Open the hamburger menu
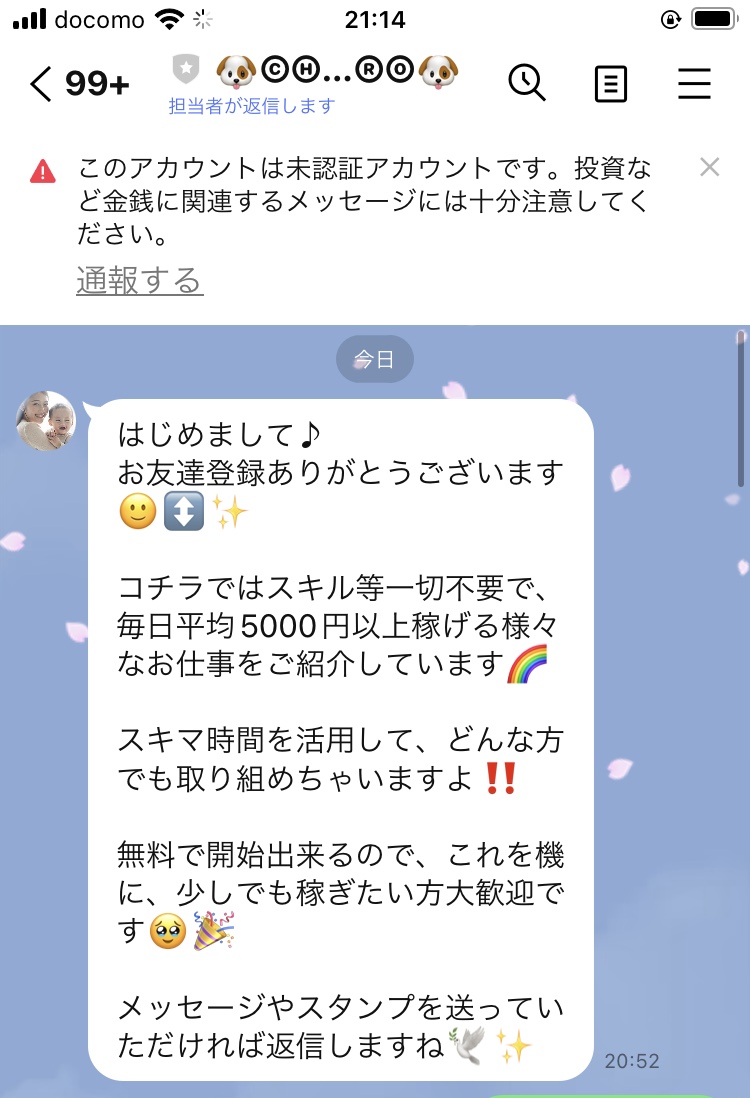 point(694,84)
